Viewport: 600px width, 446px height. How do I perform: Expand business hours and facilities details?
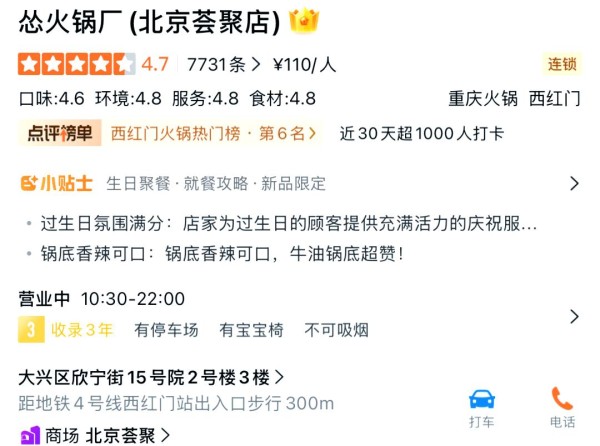tap(574, 316)
